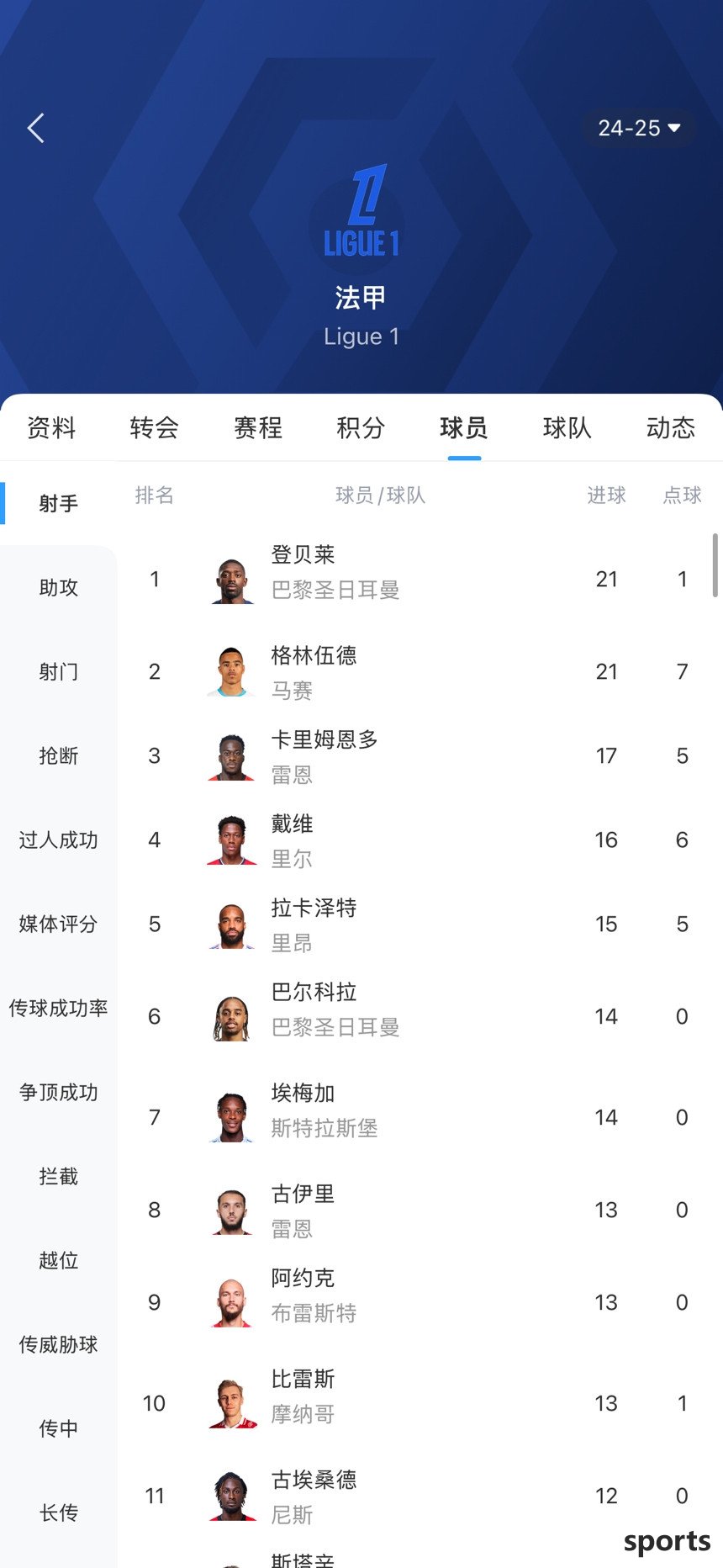Open the 24-25 season dropdown
Viewport: 723px width, 1568px height.
pos(639,129)
